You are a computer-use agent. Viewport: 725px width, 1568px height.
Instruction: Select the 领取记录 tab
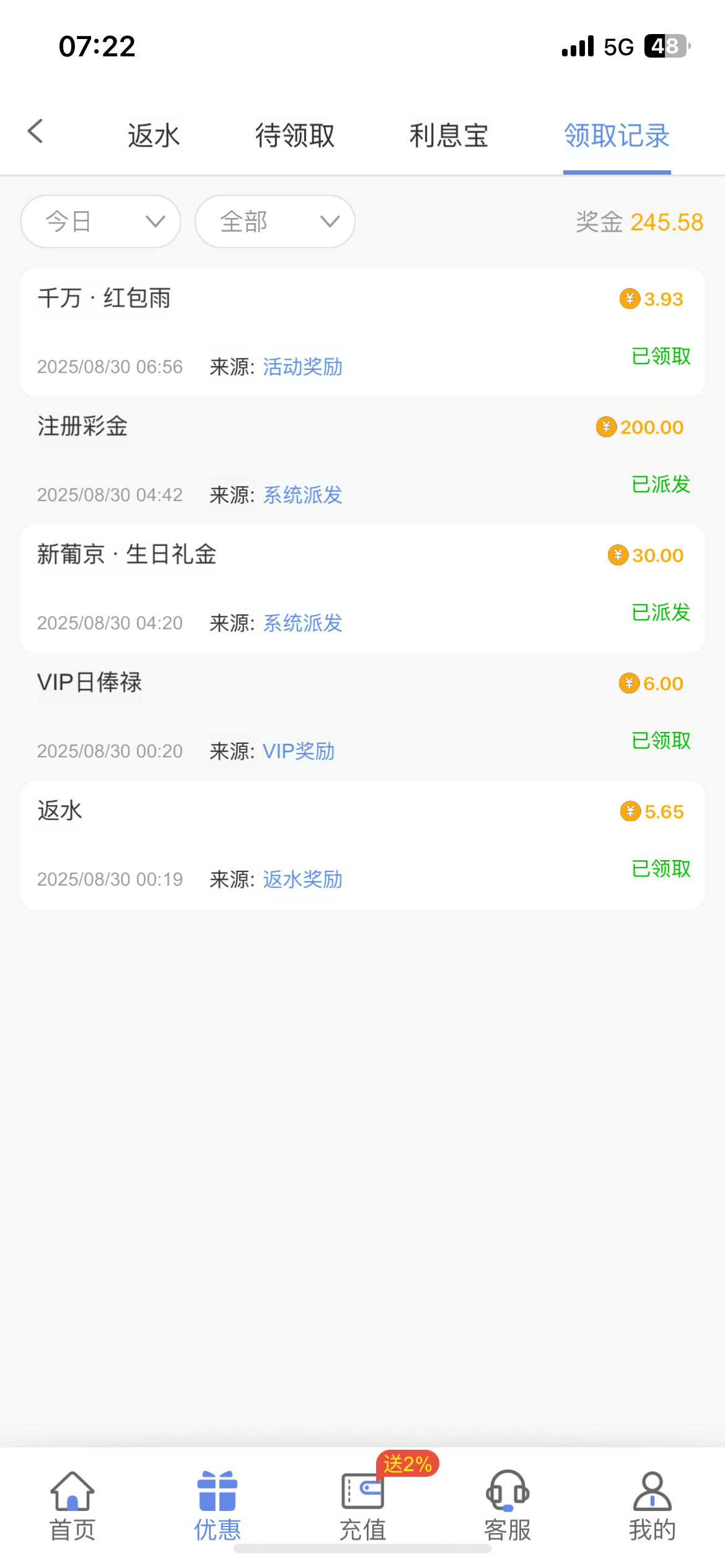point(617,136)
